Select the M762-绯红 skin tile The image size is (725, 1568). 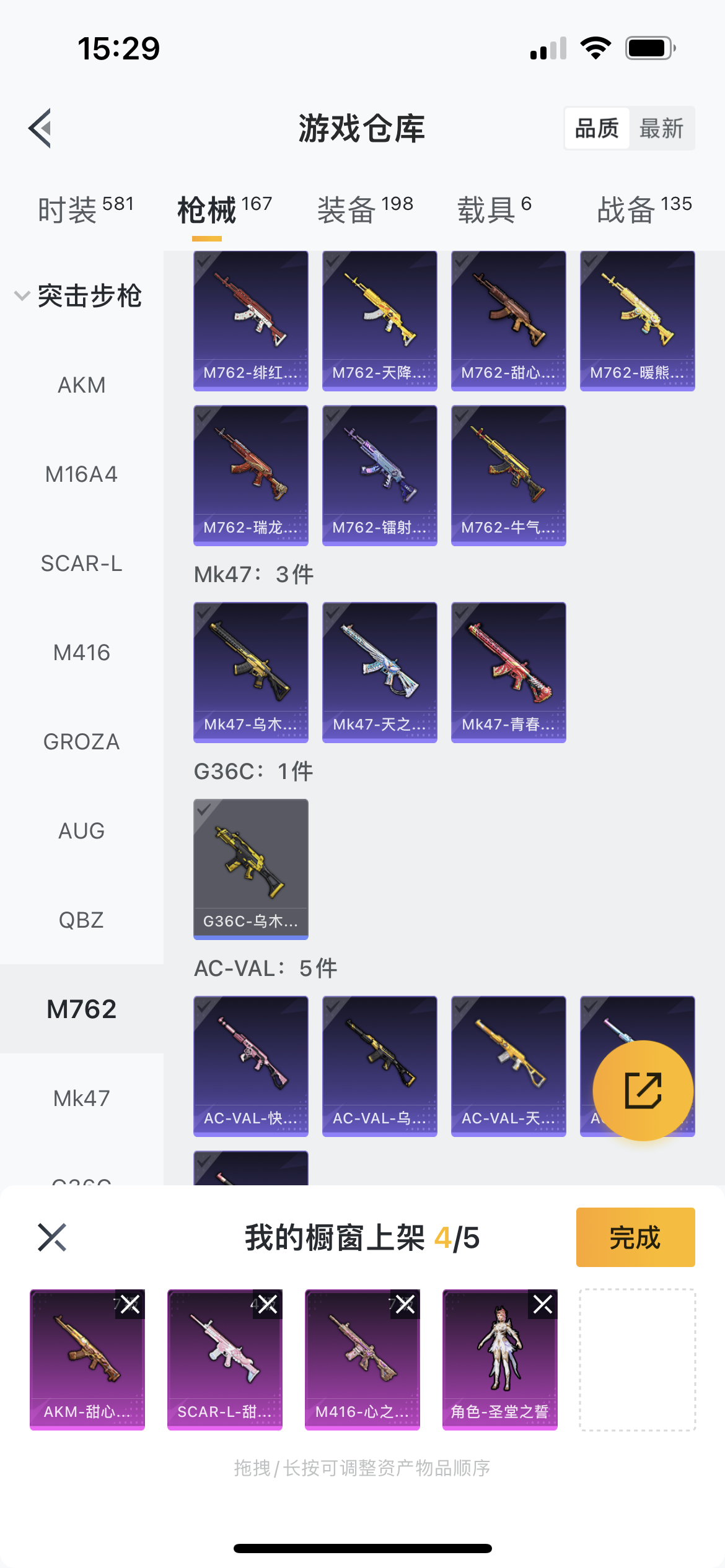click(250, 320)
